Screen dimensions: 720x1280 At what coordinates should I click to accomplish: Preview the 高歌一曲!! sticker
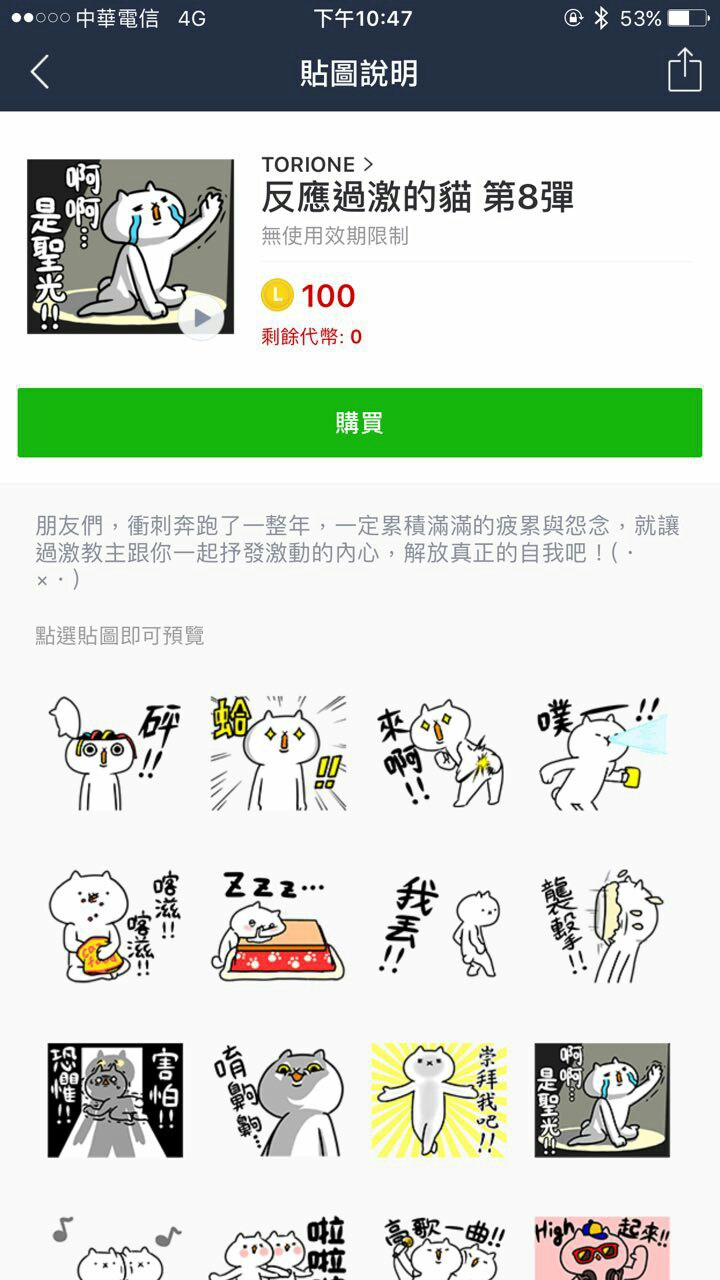click(440, 1250)
